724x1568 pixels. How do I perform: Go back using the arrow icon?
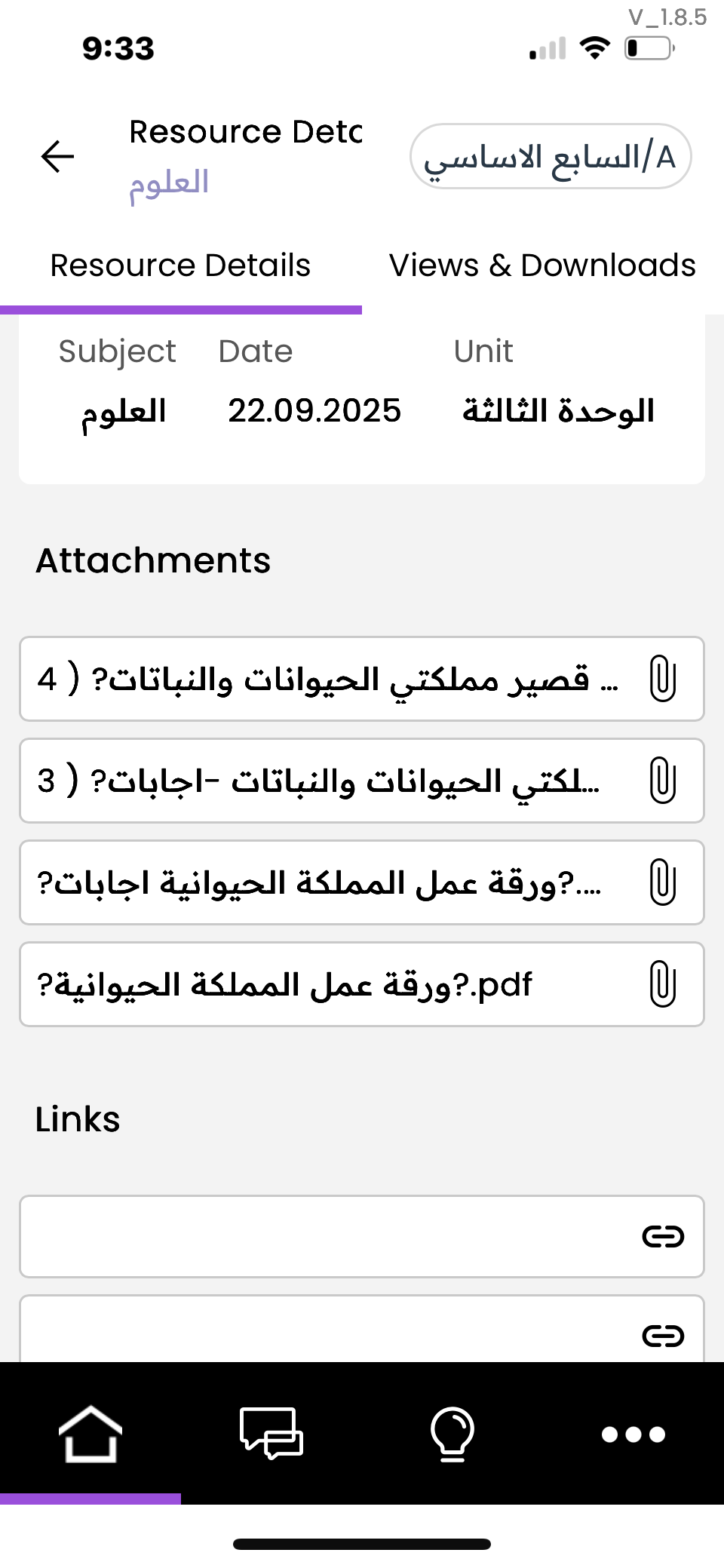point(57,157)
